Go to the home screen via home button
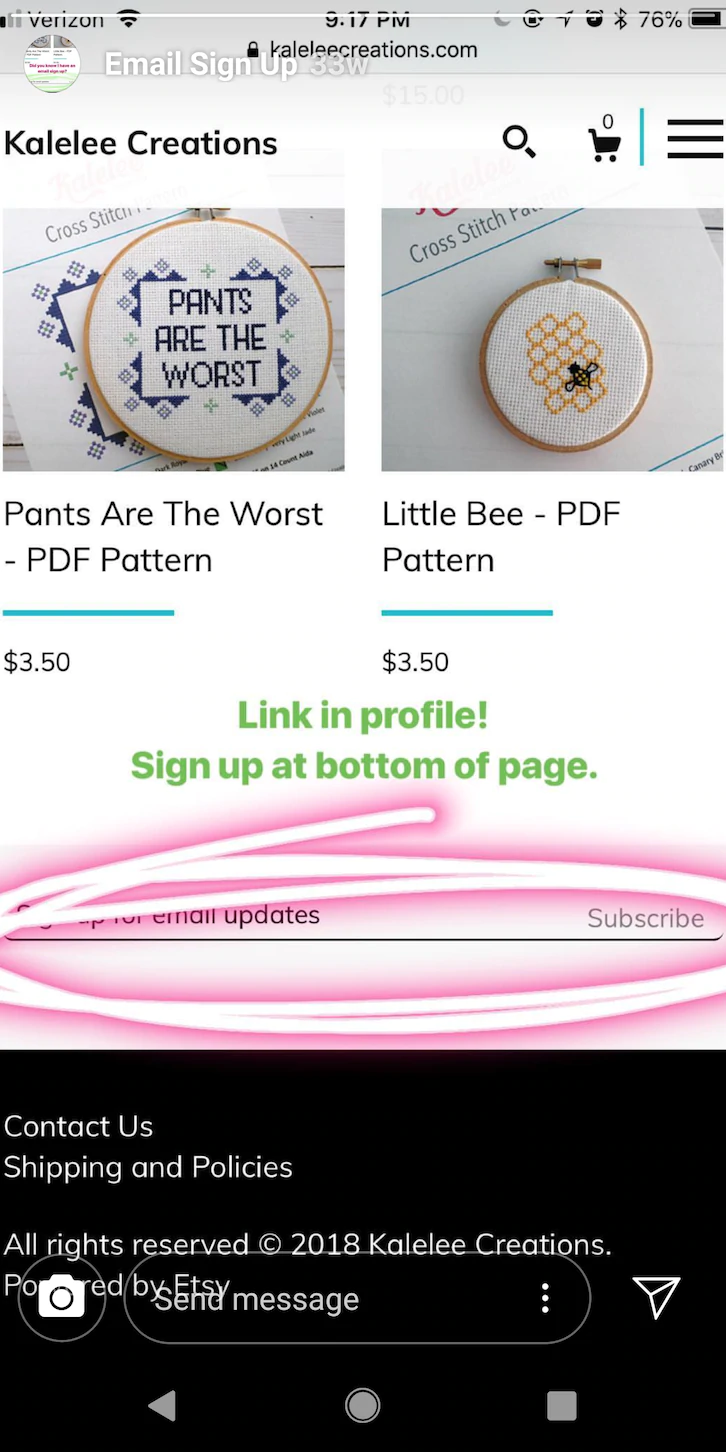726x1452 pixels. tap(362, 1405)
